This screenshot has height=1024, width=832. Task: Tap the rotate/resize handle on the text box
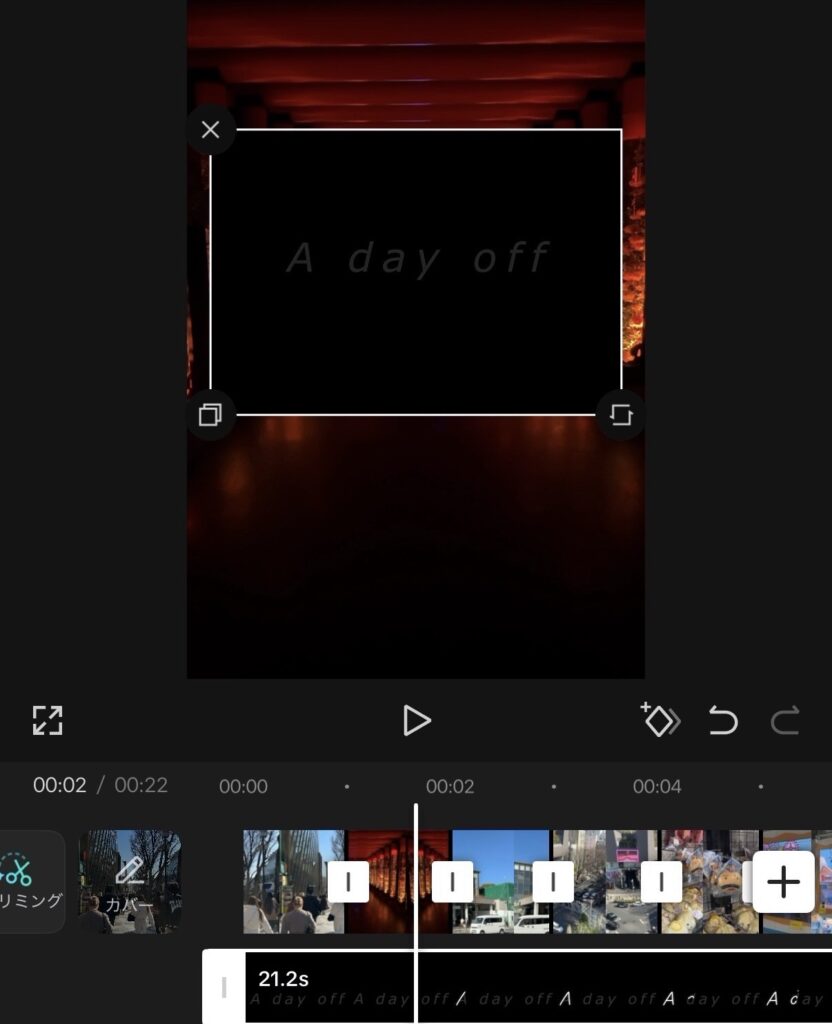coord(620,415)
